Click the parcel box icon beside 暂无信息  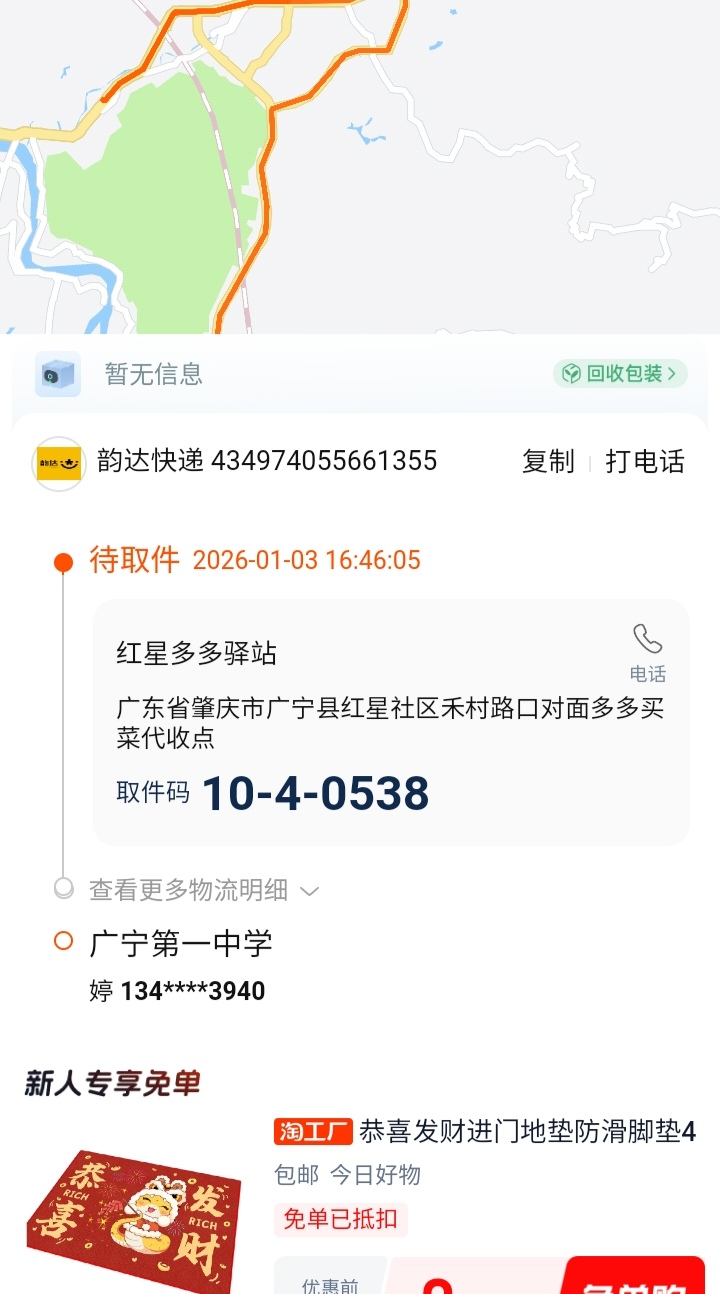(57, 374)
